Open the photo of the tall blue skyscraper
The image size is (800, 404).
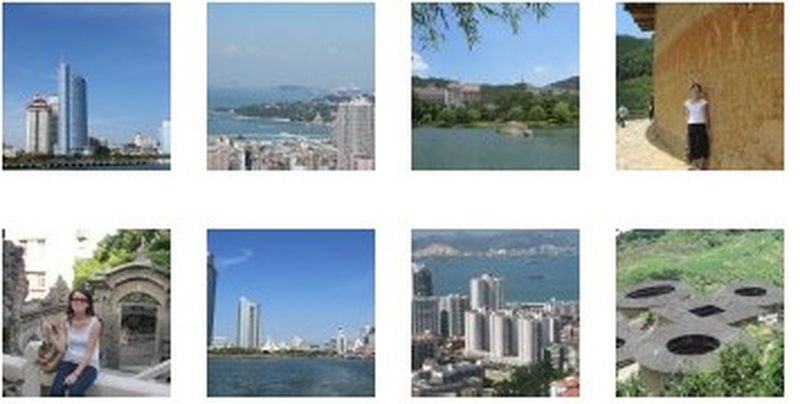86,86
